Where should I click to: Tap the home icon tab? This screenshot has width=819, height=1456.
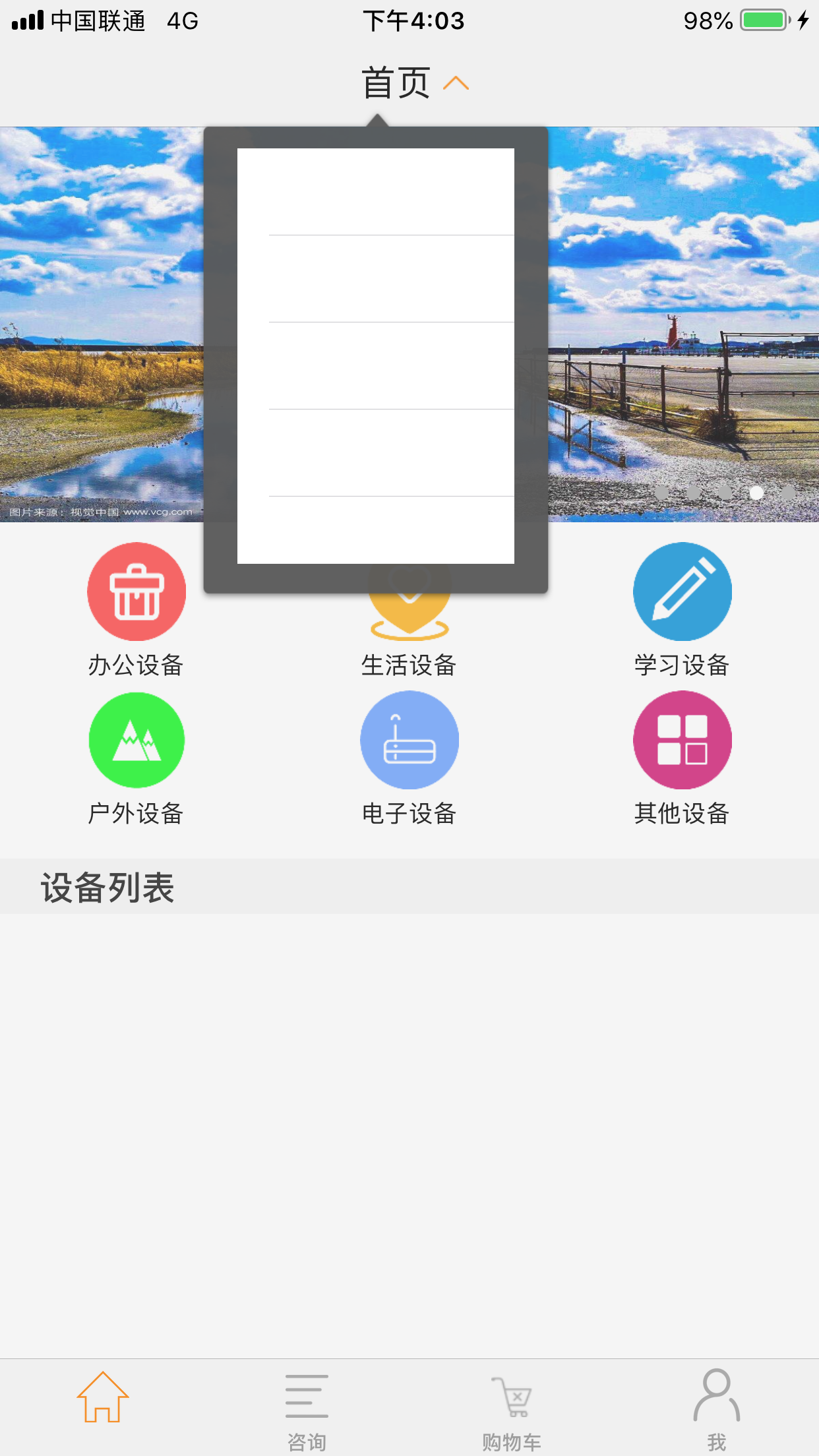pos(102,1398)
